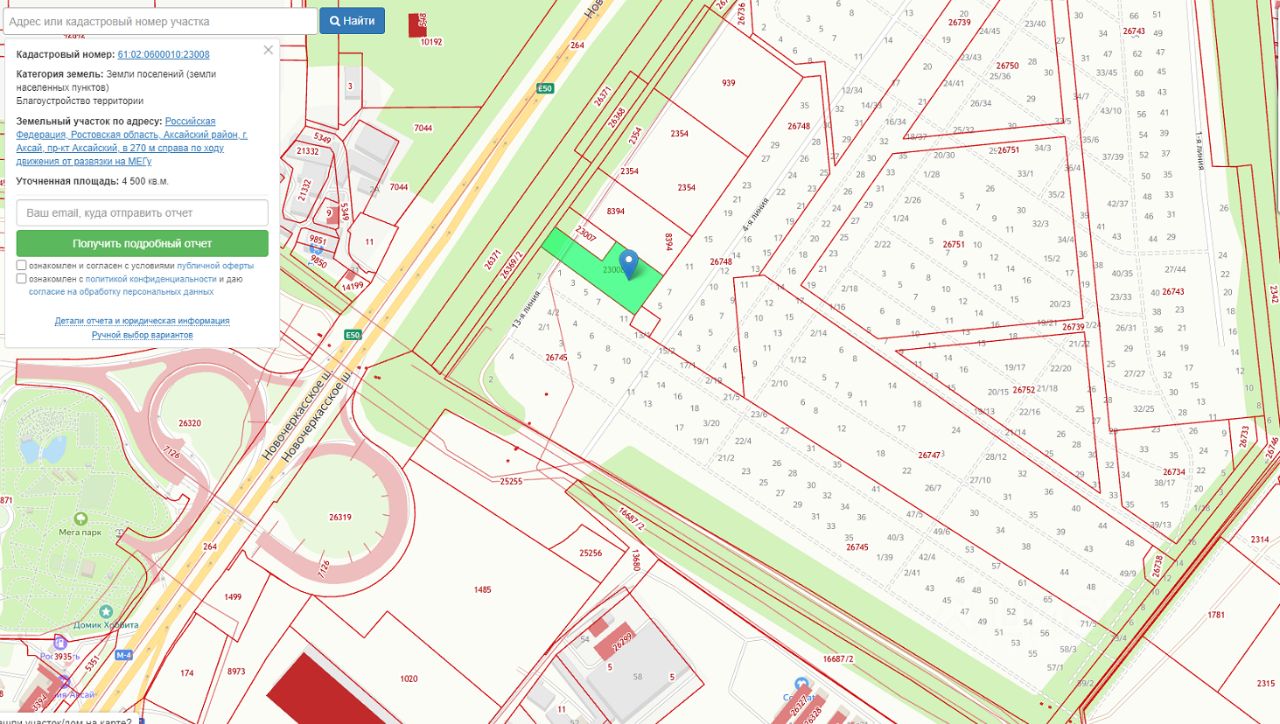Open cadastral number link 61:02:0600010:23008
Viewport: 1280px width, 724px height.
tap(163, 55)
